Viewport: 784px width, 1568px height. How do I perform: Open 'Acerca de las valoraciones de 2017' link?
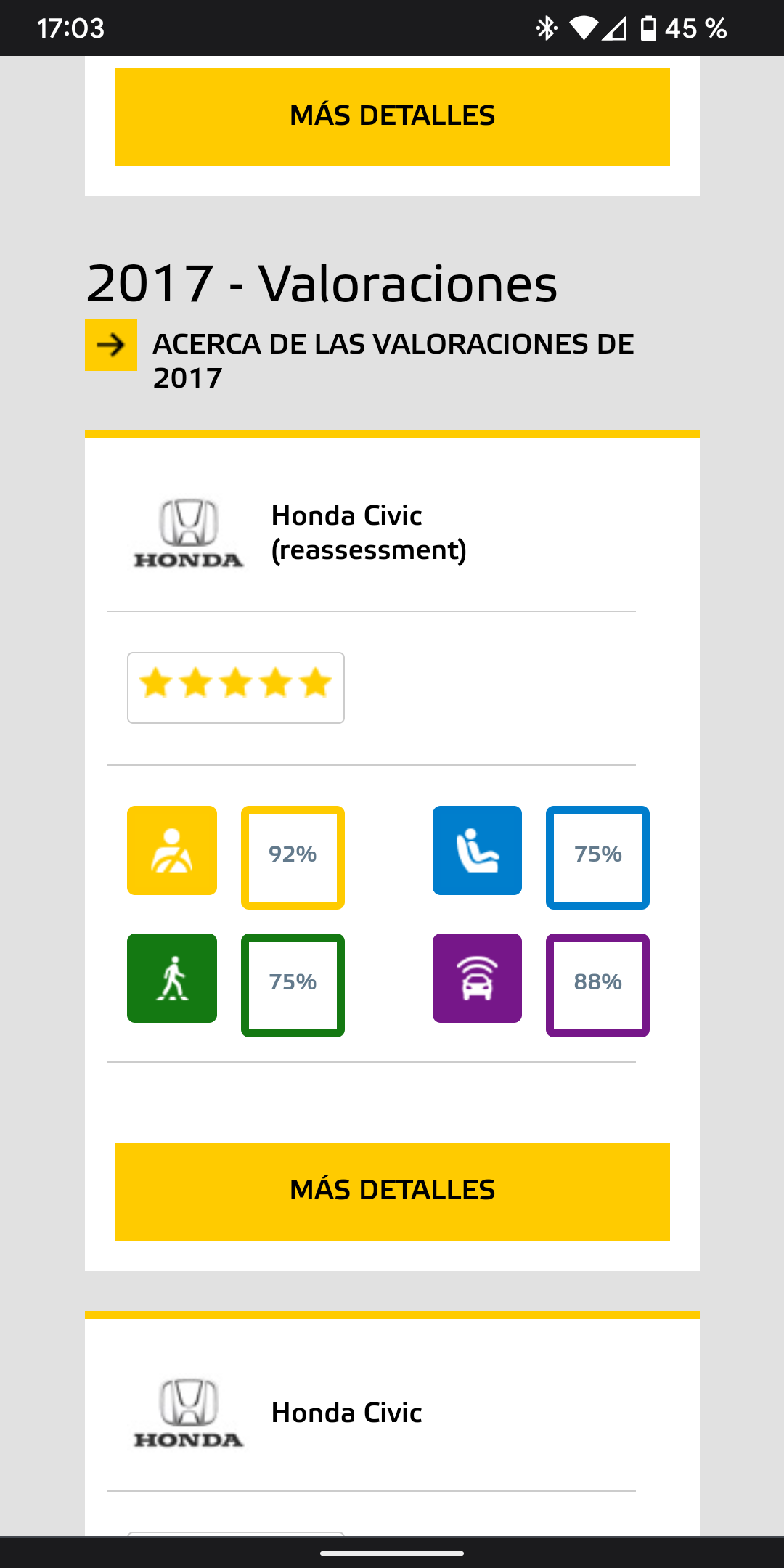(393, 361)
